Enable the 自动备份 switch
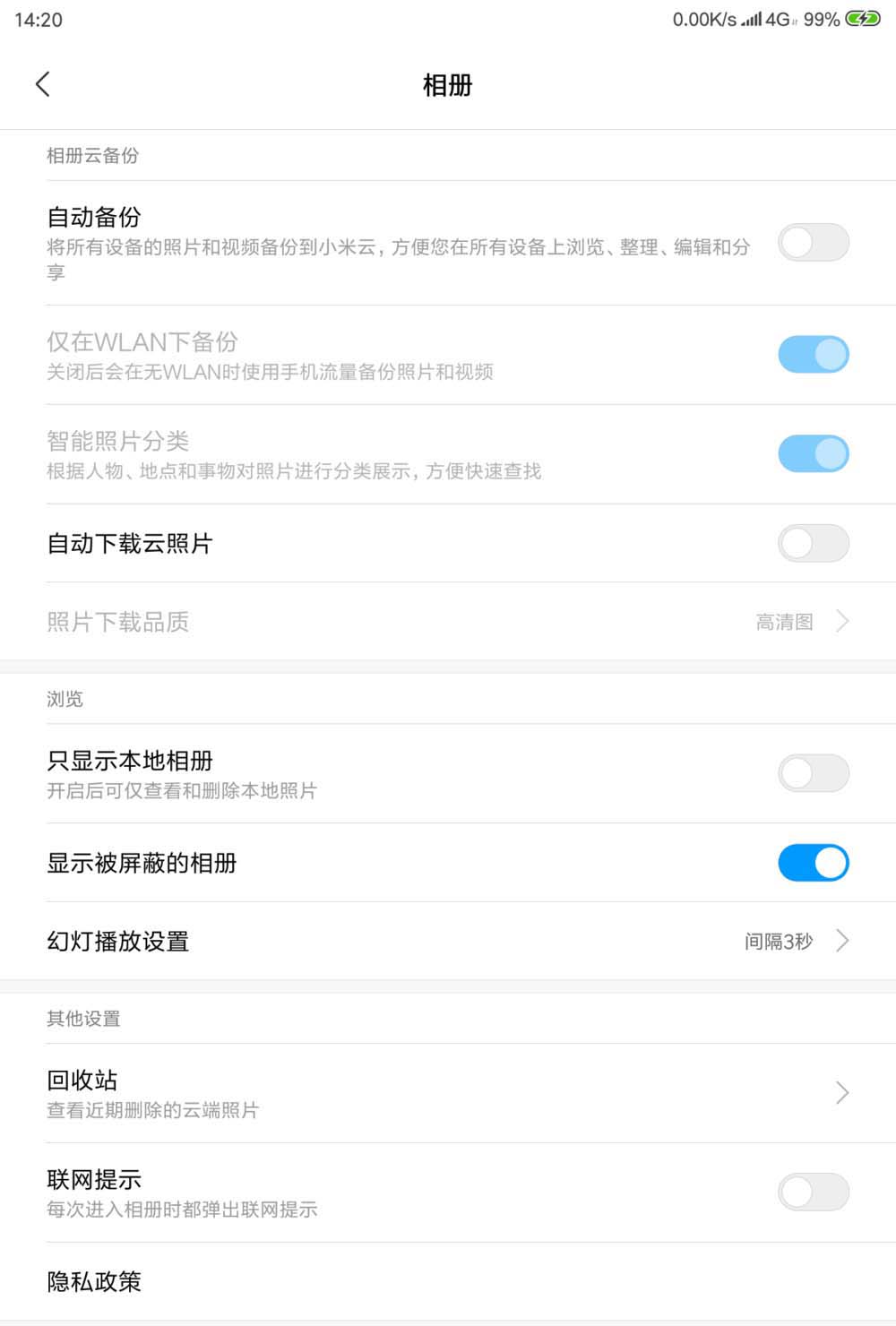This screenshot has height=1326, width=896. tap(813, 243)
